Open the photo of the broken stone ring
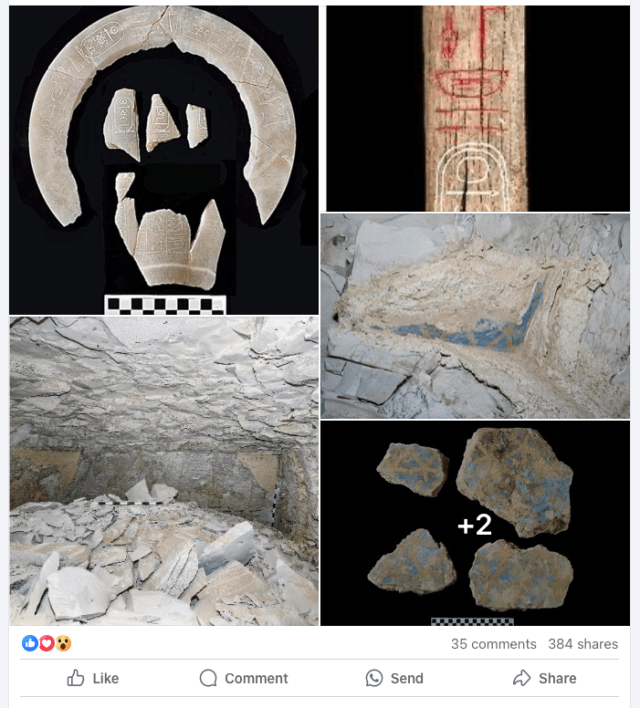Screen dimensions: 640x708 point(163,160)
